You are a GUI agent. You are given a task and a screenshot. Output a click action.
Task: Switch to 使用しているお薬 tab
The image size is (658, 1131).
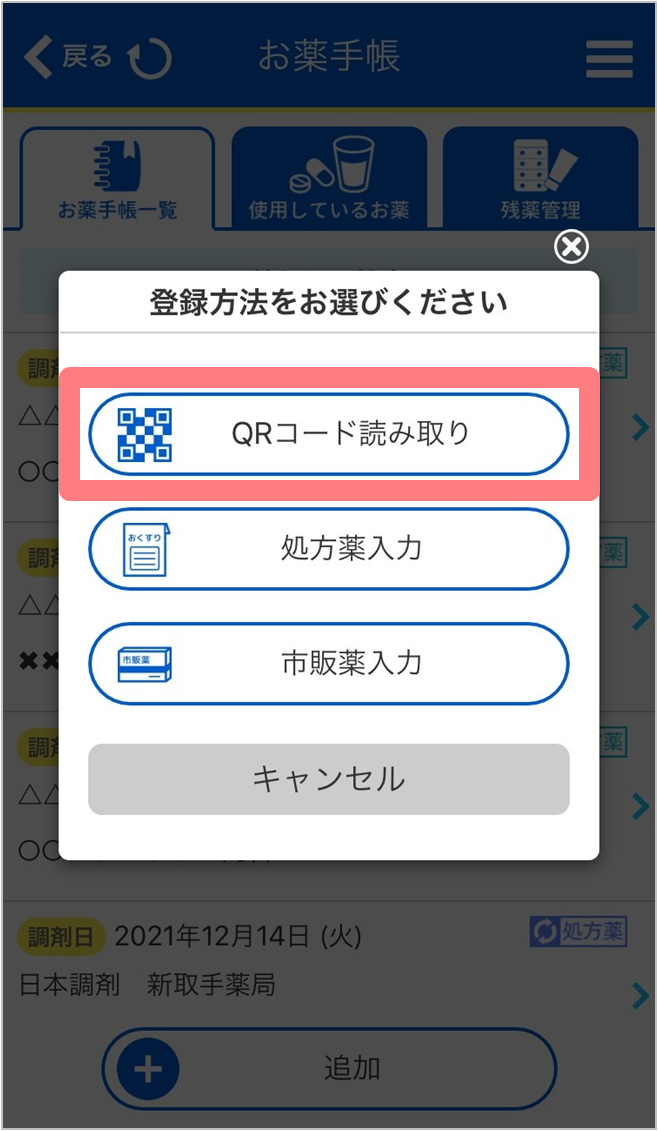coord(329,177)
